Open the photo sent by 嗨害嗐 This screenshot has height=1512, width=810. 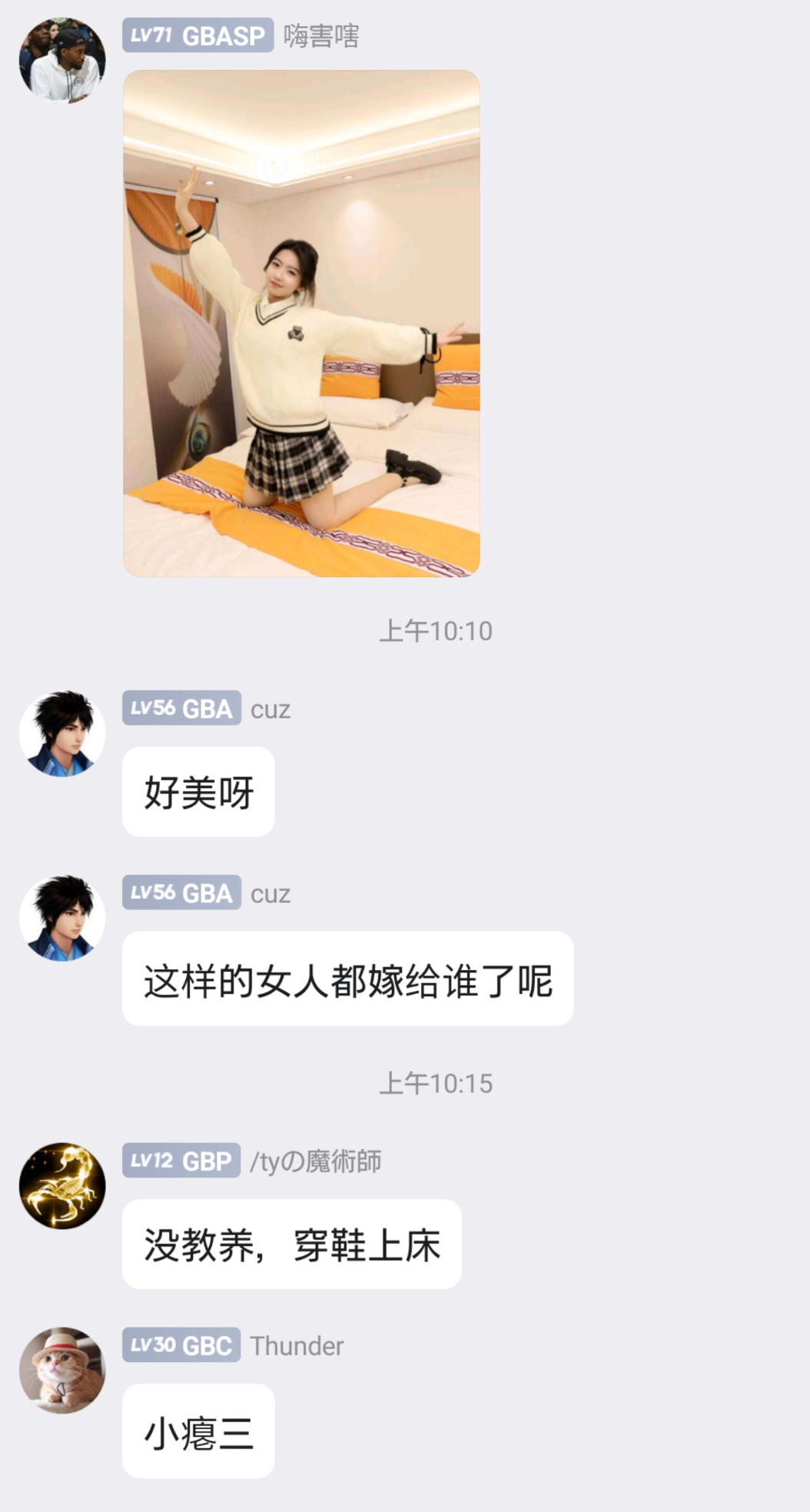click(x=301, y=324)
